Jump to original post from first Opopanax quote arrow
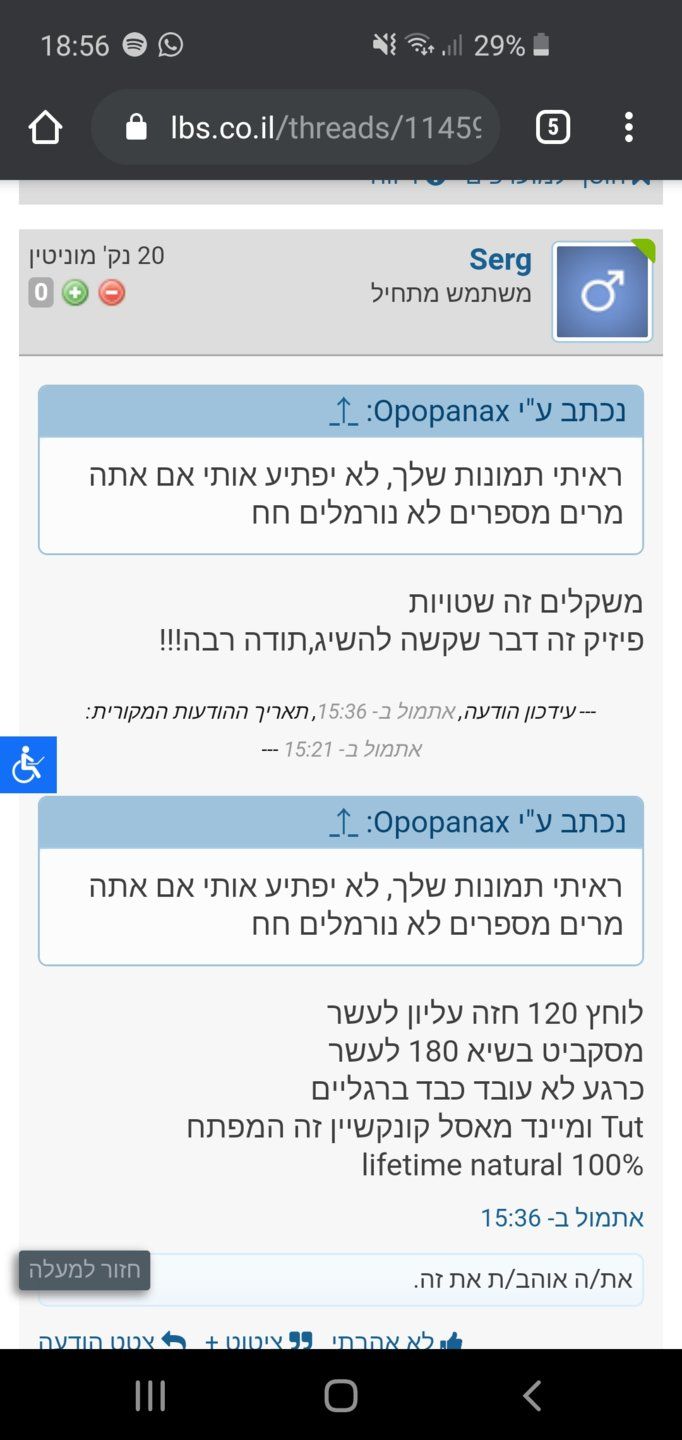 pyautogui.click(x=343, y=411)
